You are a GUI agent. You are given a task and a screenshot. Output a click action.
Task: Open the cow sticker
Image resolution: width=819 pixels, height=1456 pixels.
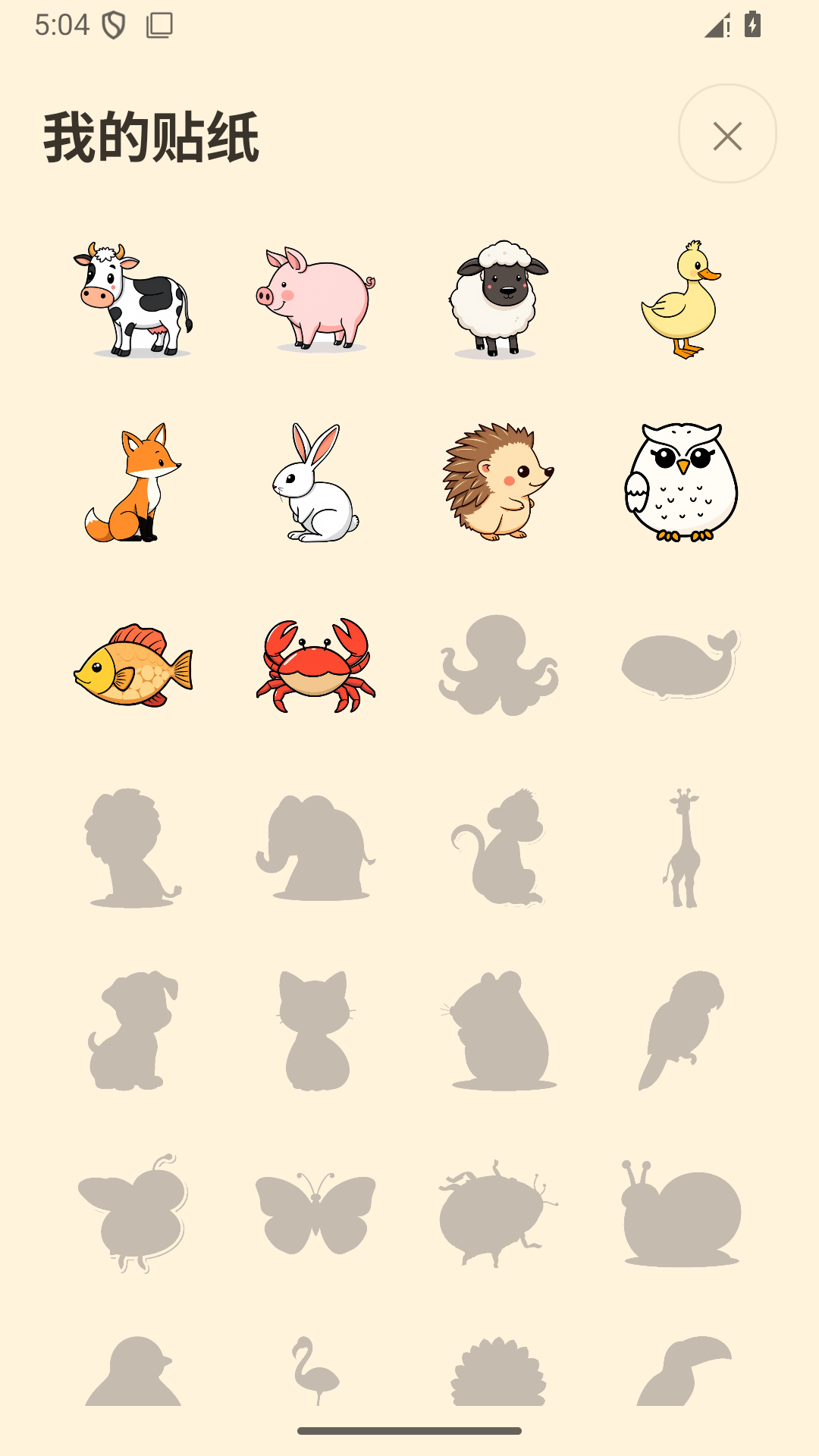(x=133, y=300)
